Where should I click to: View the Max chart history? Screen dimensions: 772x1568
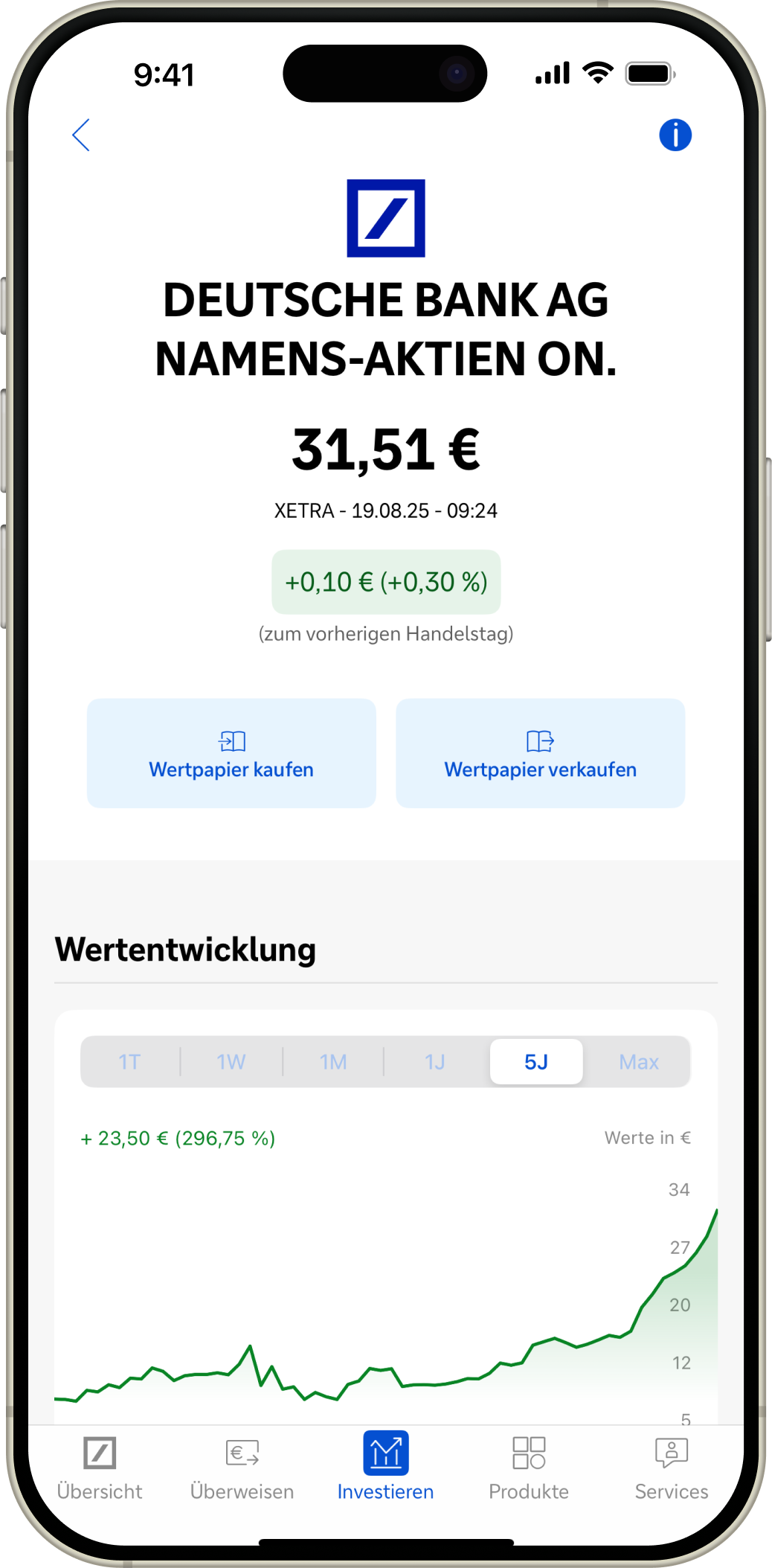pyautogui.click(x=639, y=1062)
